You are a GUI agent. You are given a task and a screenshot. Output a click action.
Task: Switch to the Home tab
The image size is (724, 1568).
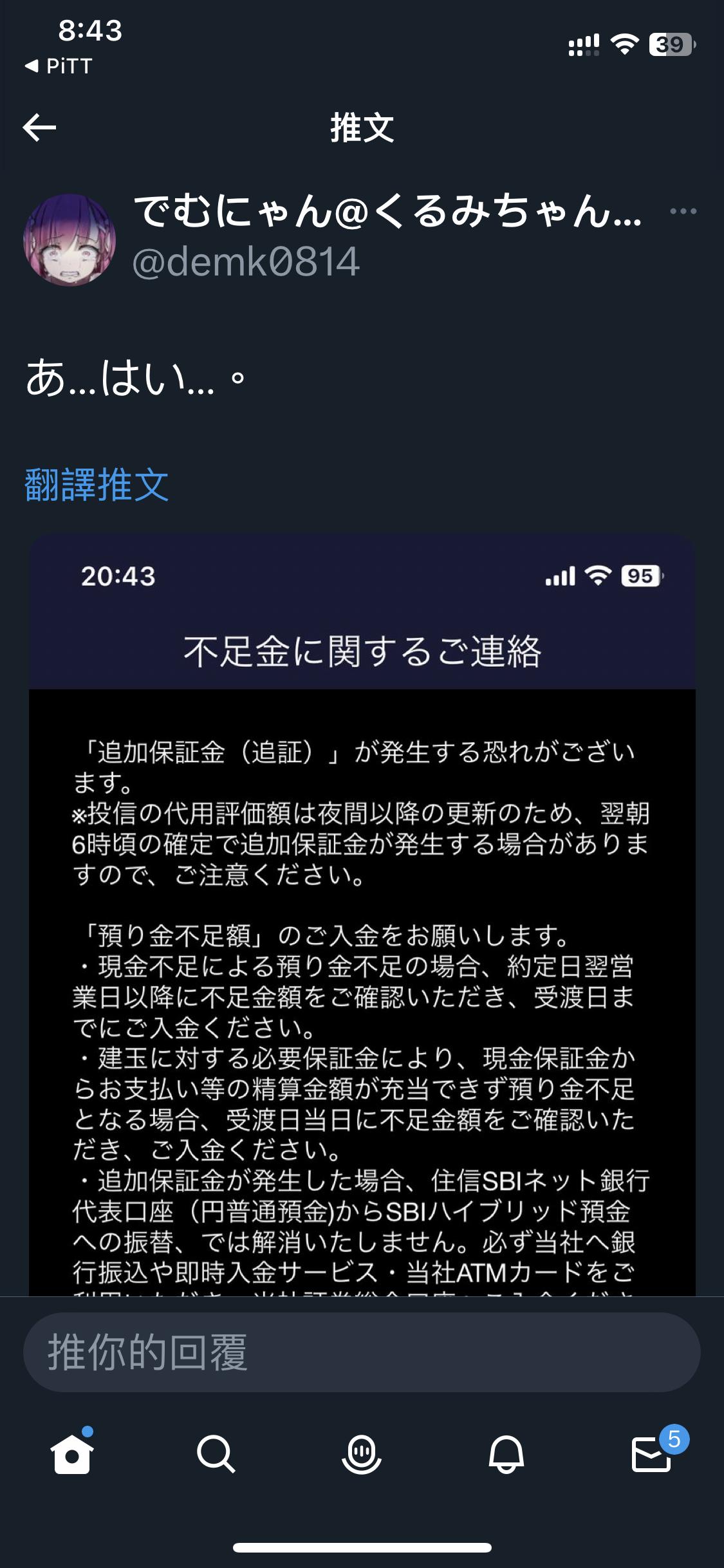(x=71, y=1453)
